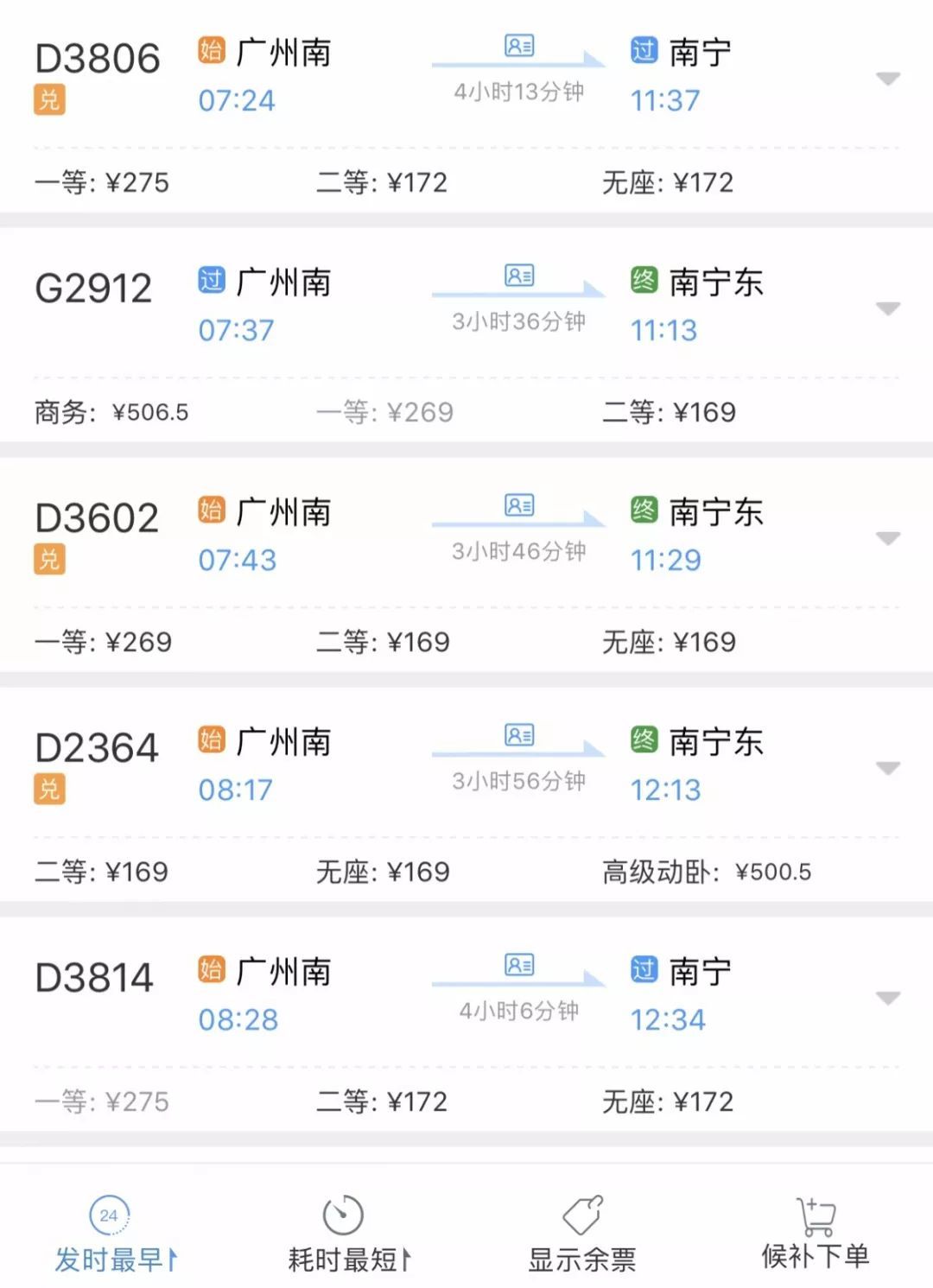Screen dimensions: 933x1288
Task: Expand details arrow for D3602
Action: pos(887,538)
